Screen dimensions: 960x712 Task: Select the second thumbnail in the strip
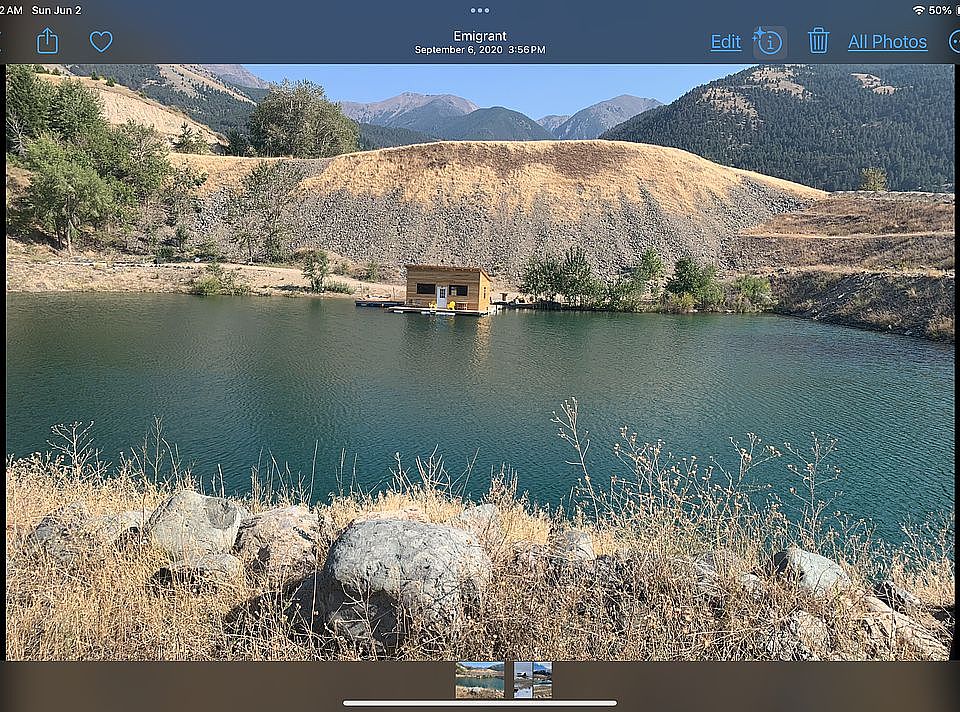pyautogui.click(x=533, y=679)
